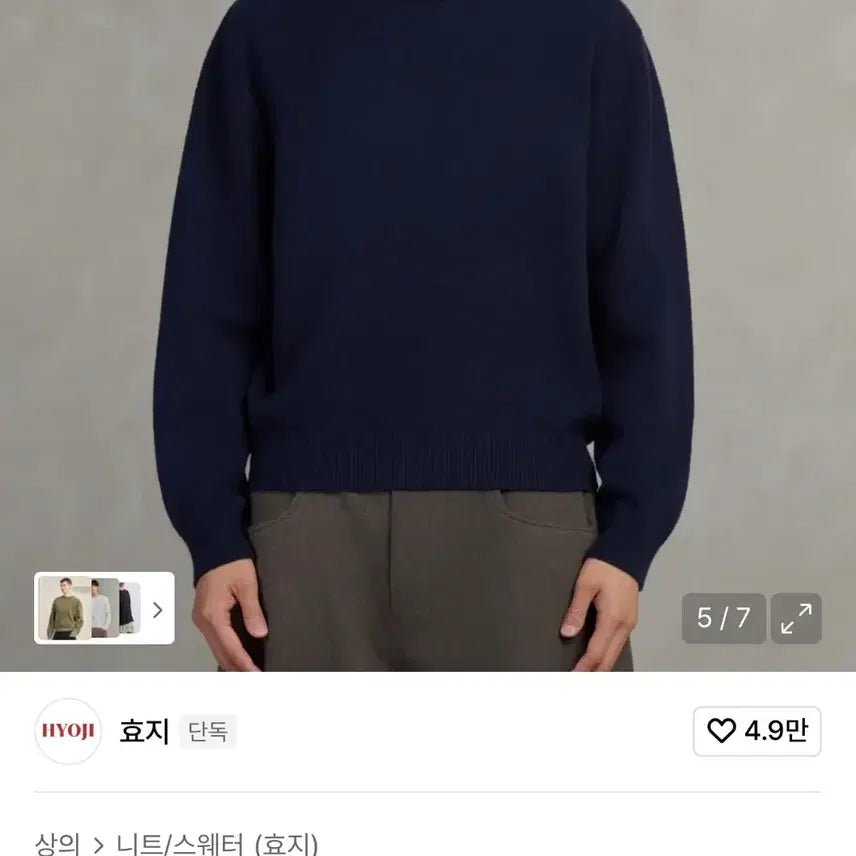The height and width of the screenshot is (856, 856).
Task: Like the 효지 brand with the heart button
Action: [757, 731]
